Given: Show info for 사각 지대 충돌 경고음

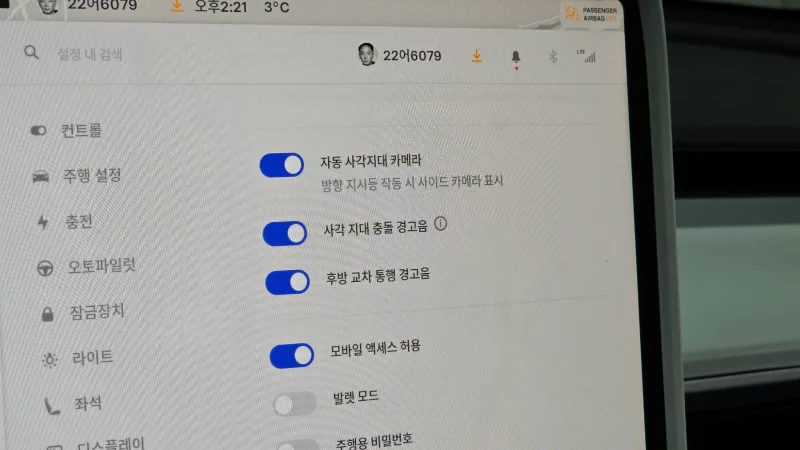Looking at the screenshot, I should pos(441,224).
